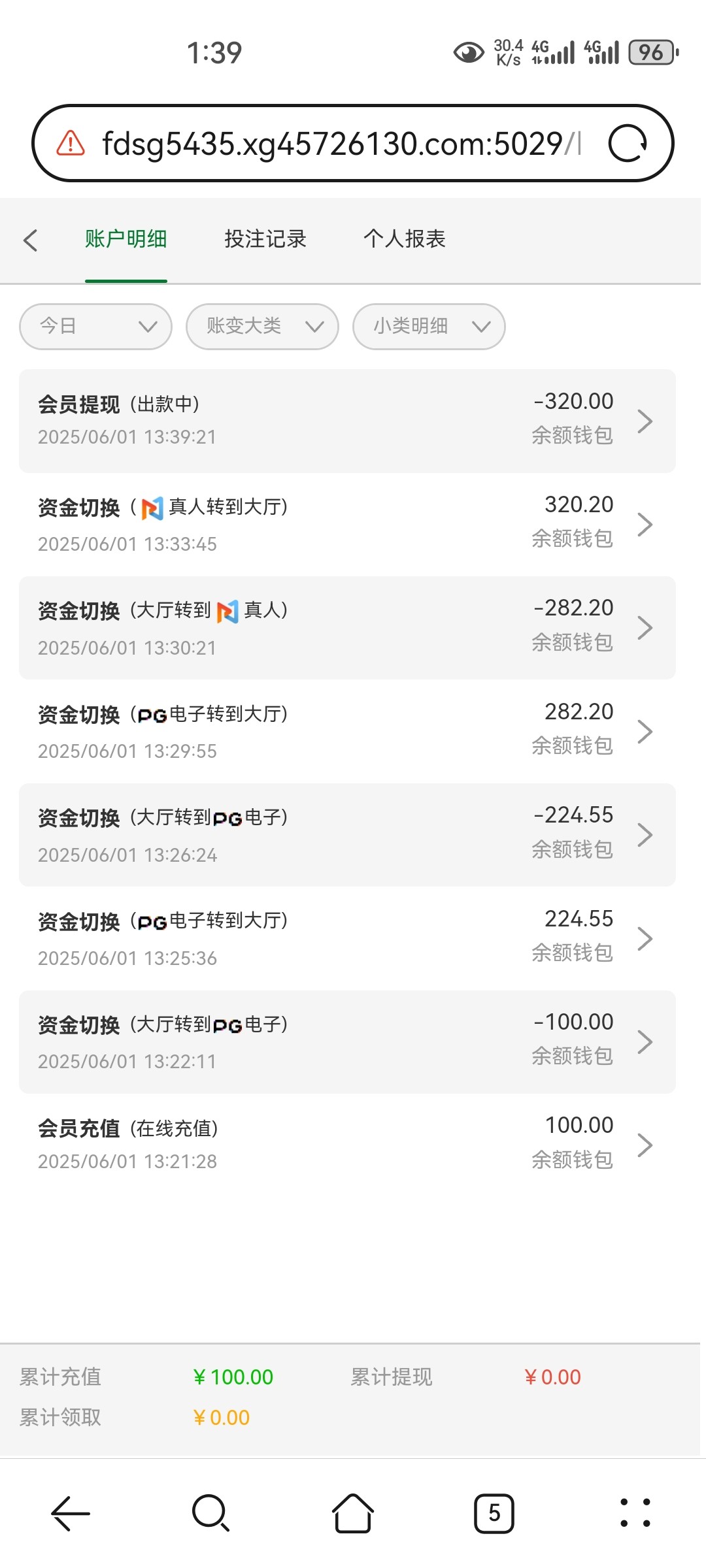Image resolution: width=706 pixels, height=1568 pixels.
Task: View the 282.20 PG电子转到大厅 entry
Action: pyautogui.click(x=347, y=731)
